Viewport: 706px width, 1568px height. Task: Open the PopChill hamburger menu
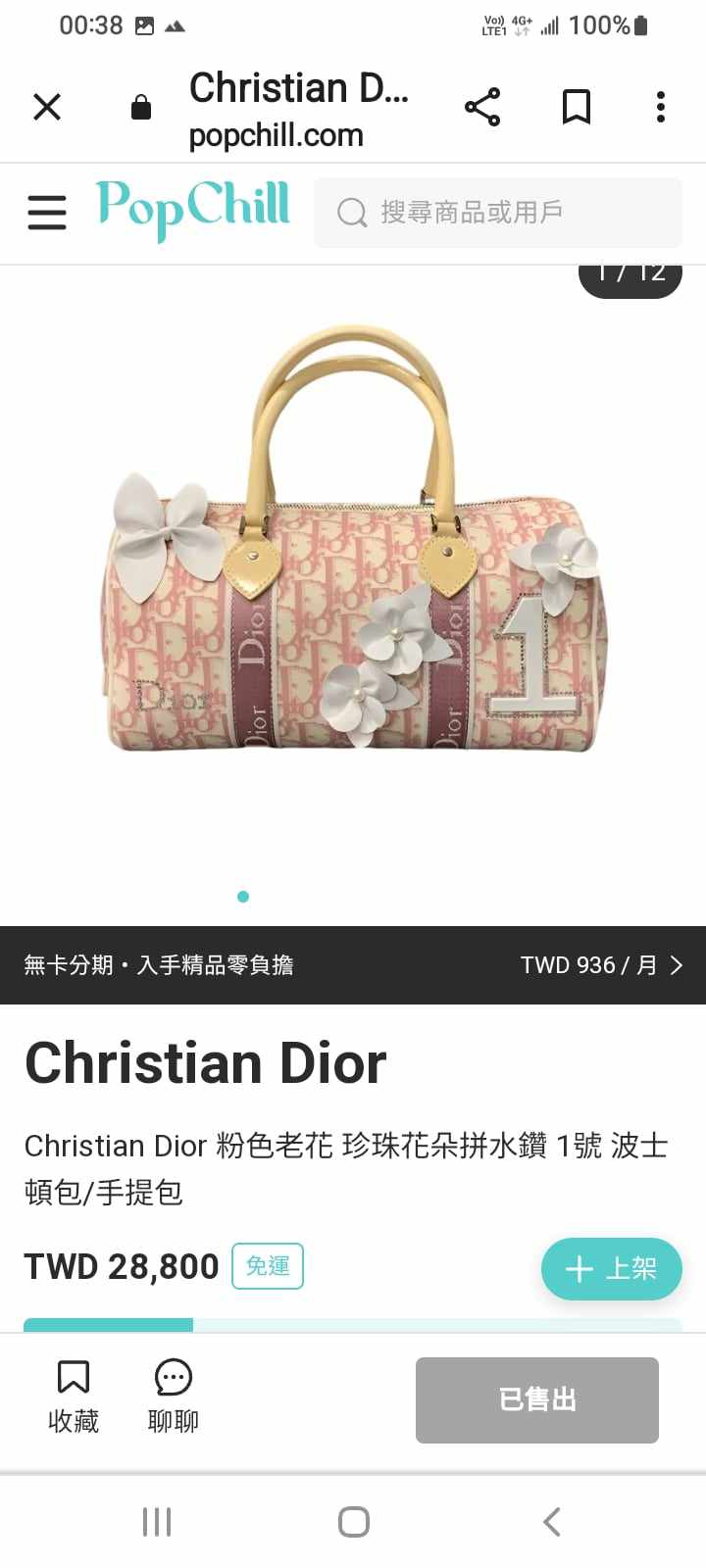(47, 212)
